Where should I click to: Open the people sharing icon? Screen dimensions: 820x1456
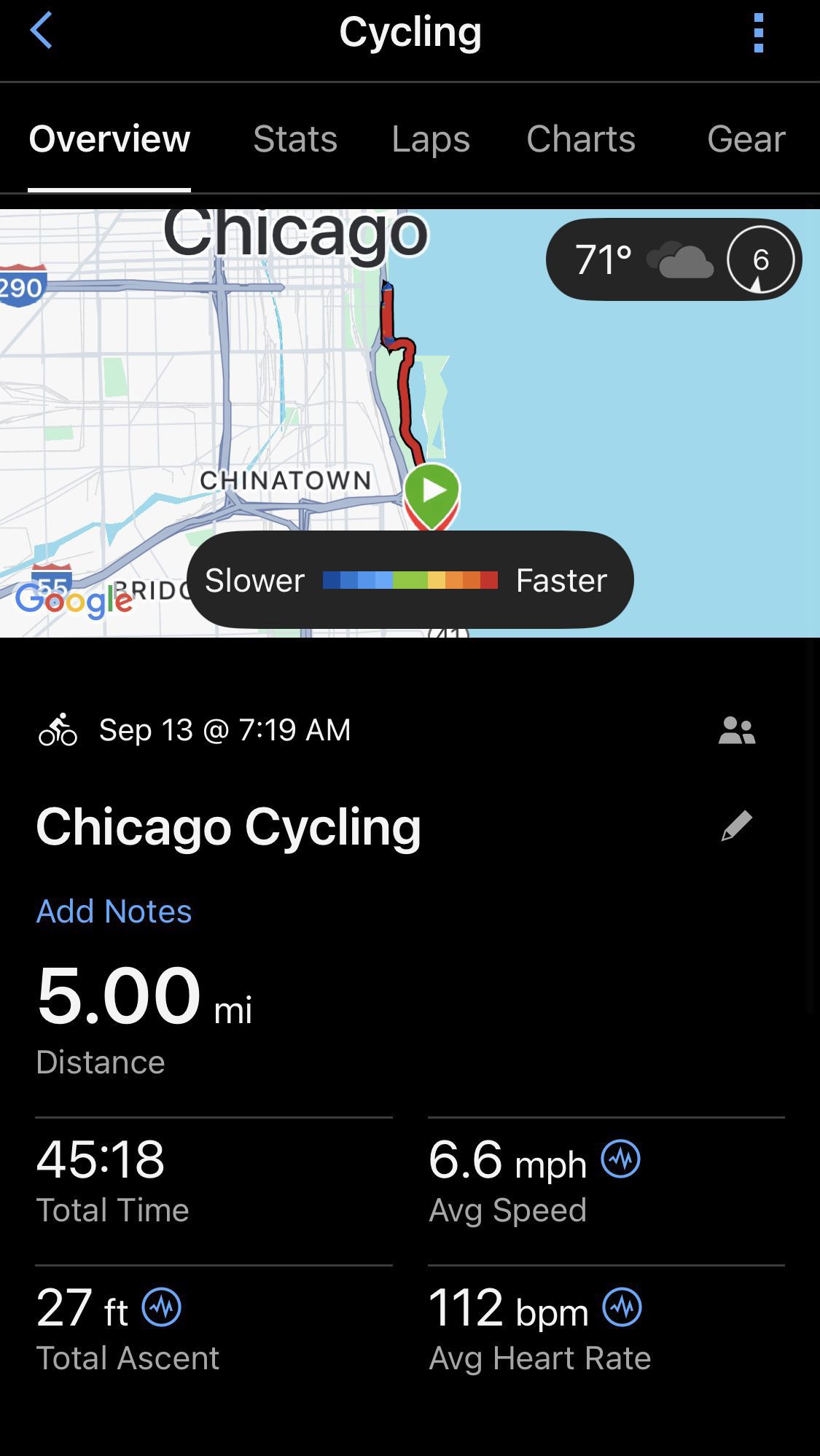click(736, 730)
